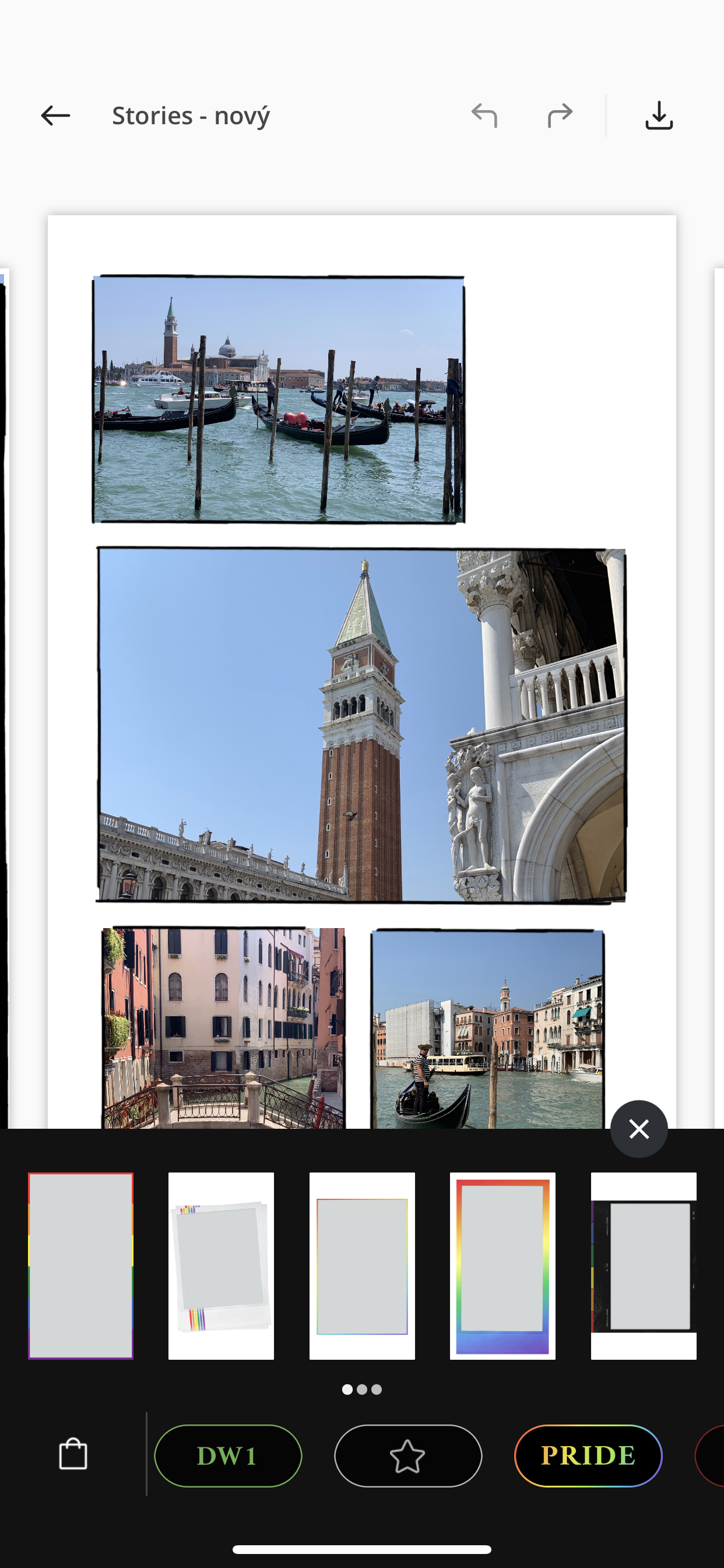The width and height of the screenshot is (724, 1568).
Task: Choose the stacked paper template with rainbow tape
Action: pos(221,1265)
